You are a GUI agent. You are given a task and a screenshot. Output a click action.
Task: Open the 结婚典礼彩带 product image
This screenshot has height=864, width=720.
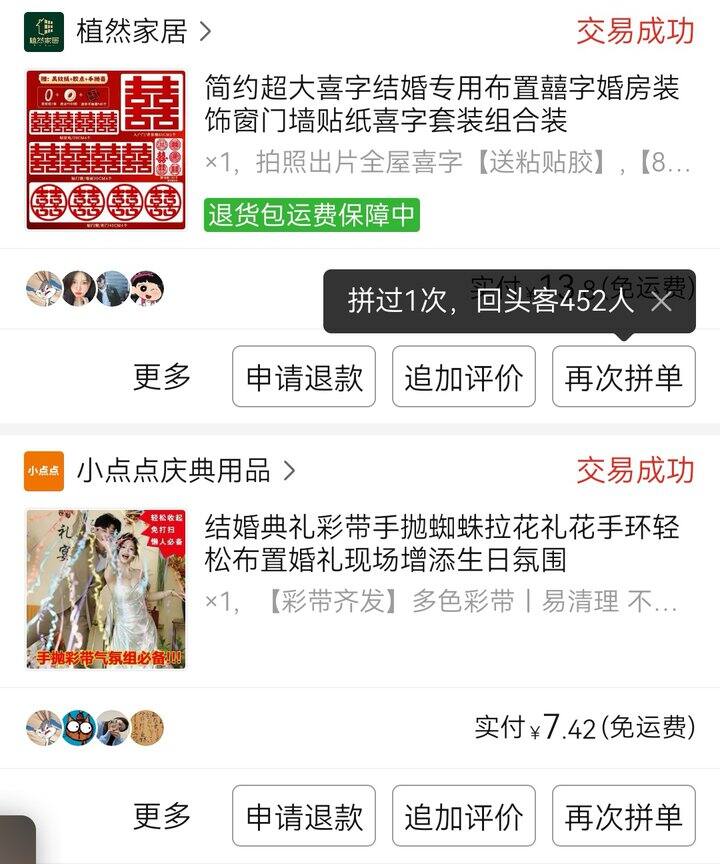point(105,588)
